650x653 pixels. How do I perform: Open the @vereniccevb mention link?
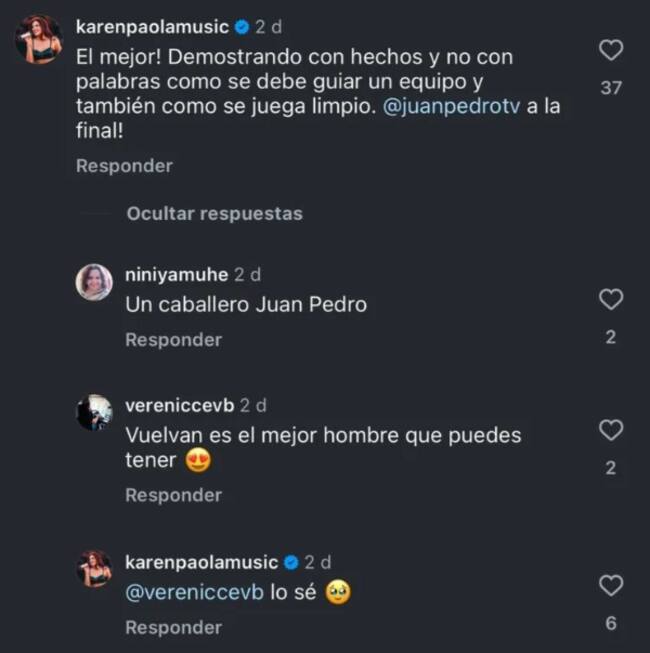pyautogui.click(x=194, y=592)
